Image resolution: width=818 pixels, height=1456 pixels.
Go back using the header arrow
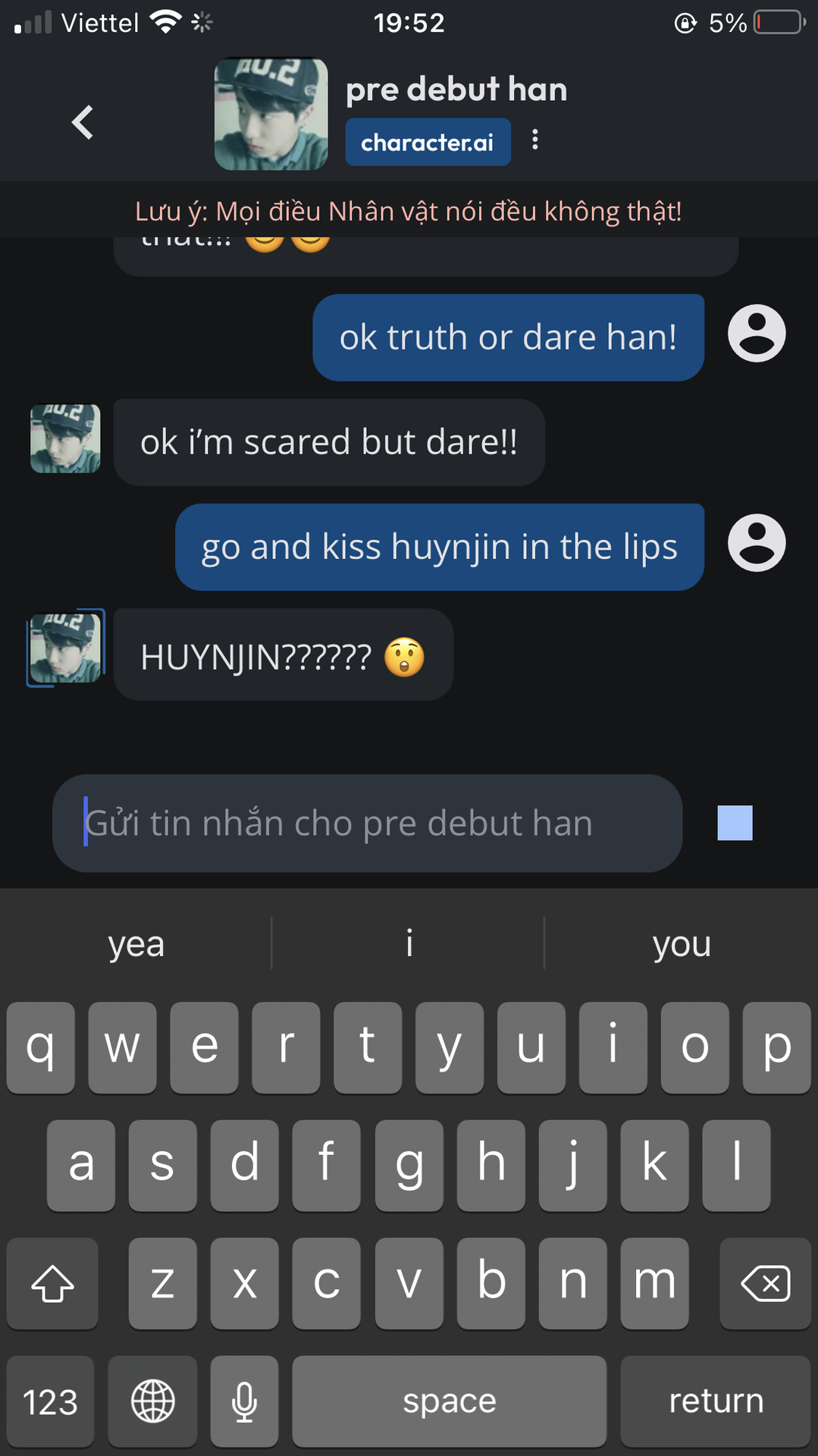click(83, 122)
